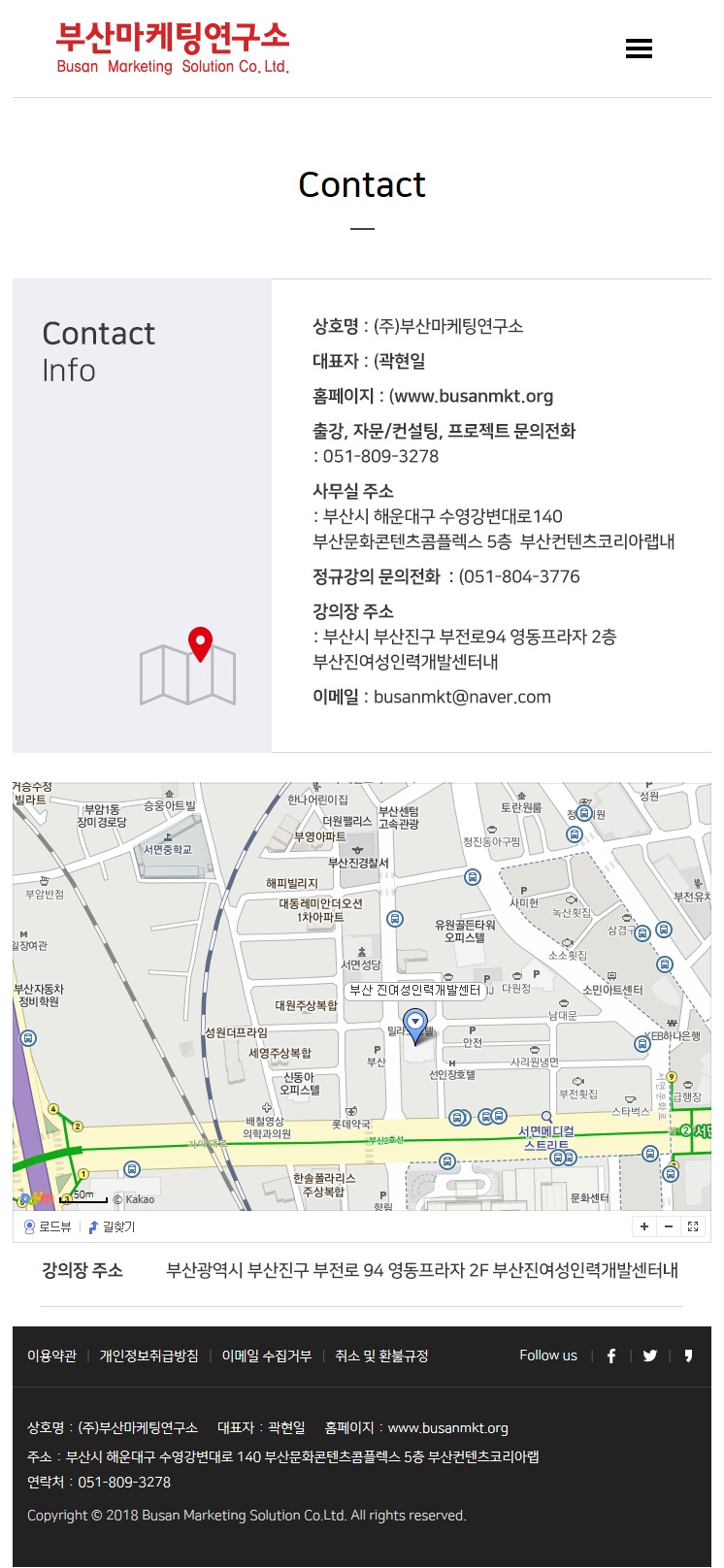Open 개인정보취급방침 privacy policy
The width and height of the screenshot is (724, 1568).
pyautogui.click(x=148, y=1356)
